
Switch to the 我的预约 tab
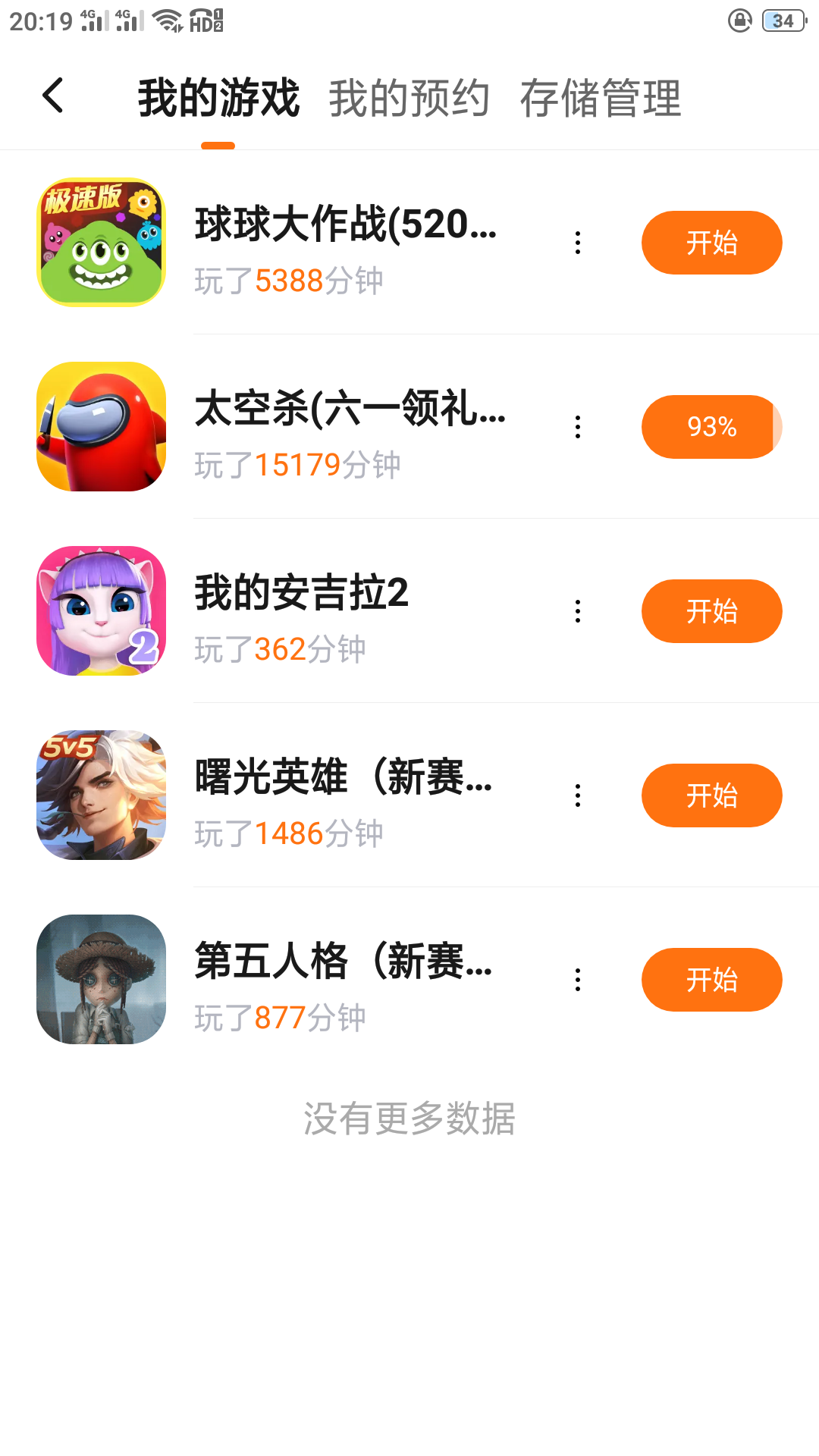pos(409,99)
